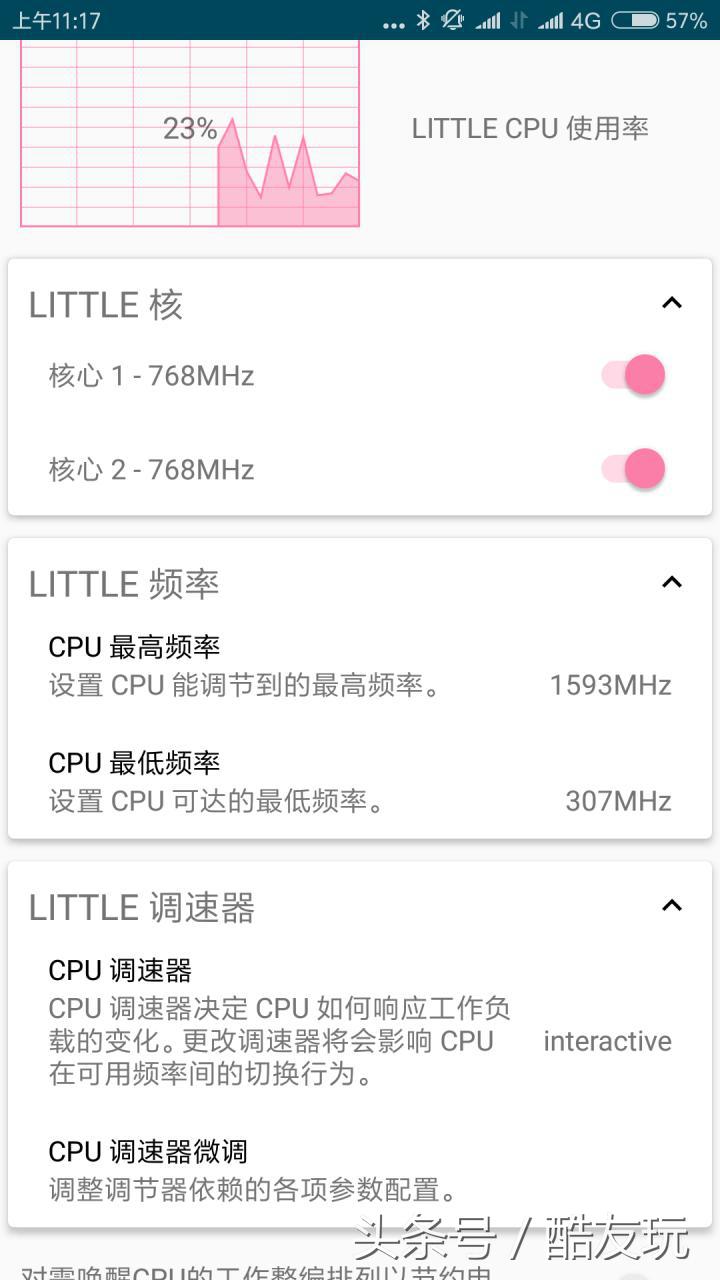The width and height of the screenshot is (720, 1280).
Task: Collapse the LITTLE 核 section
Action: [x=672, y=302]
